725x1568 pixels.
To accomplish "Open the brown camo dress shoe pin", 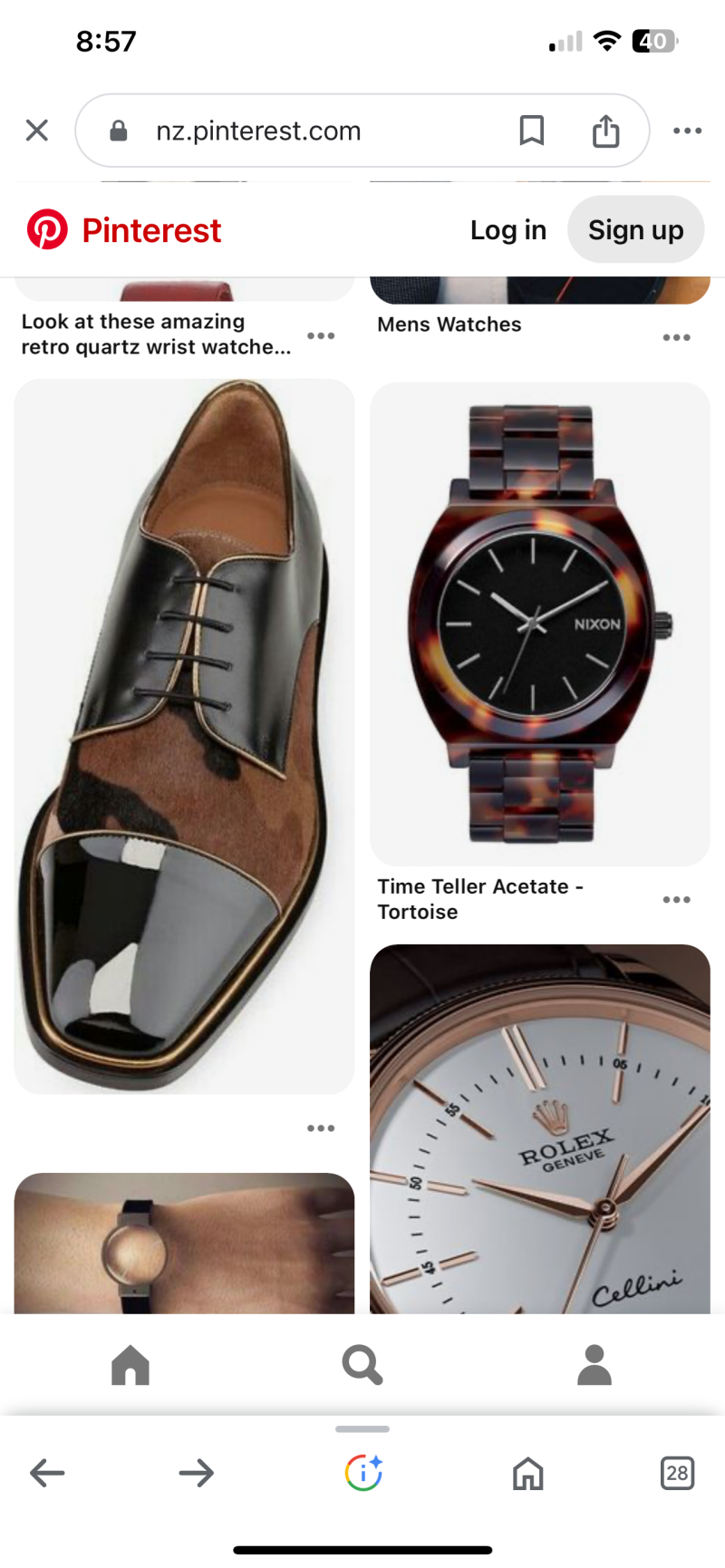I will click(x=184, y=734).
